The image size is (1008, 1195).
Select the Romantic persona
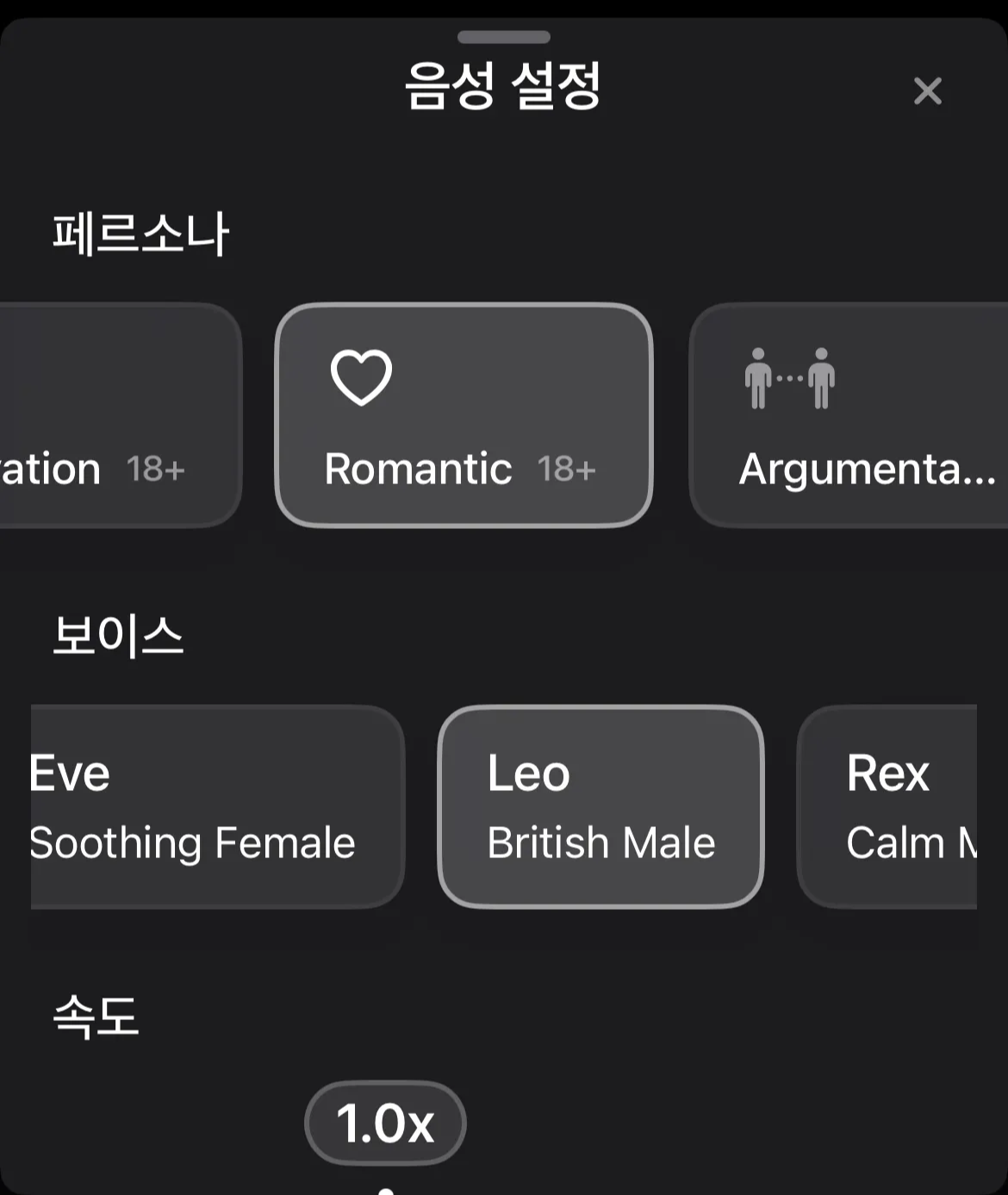[464, 415]
